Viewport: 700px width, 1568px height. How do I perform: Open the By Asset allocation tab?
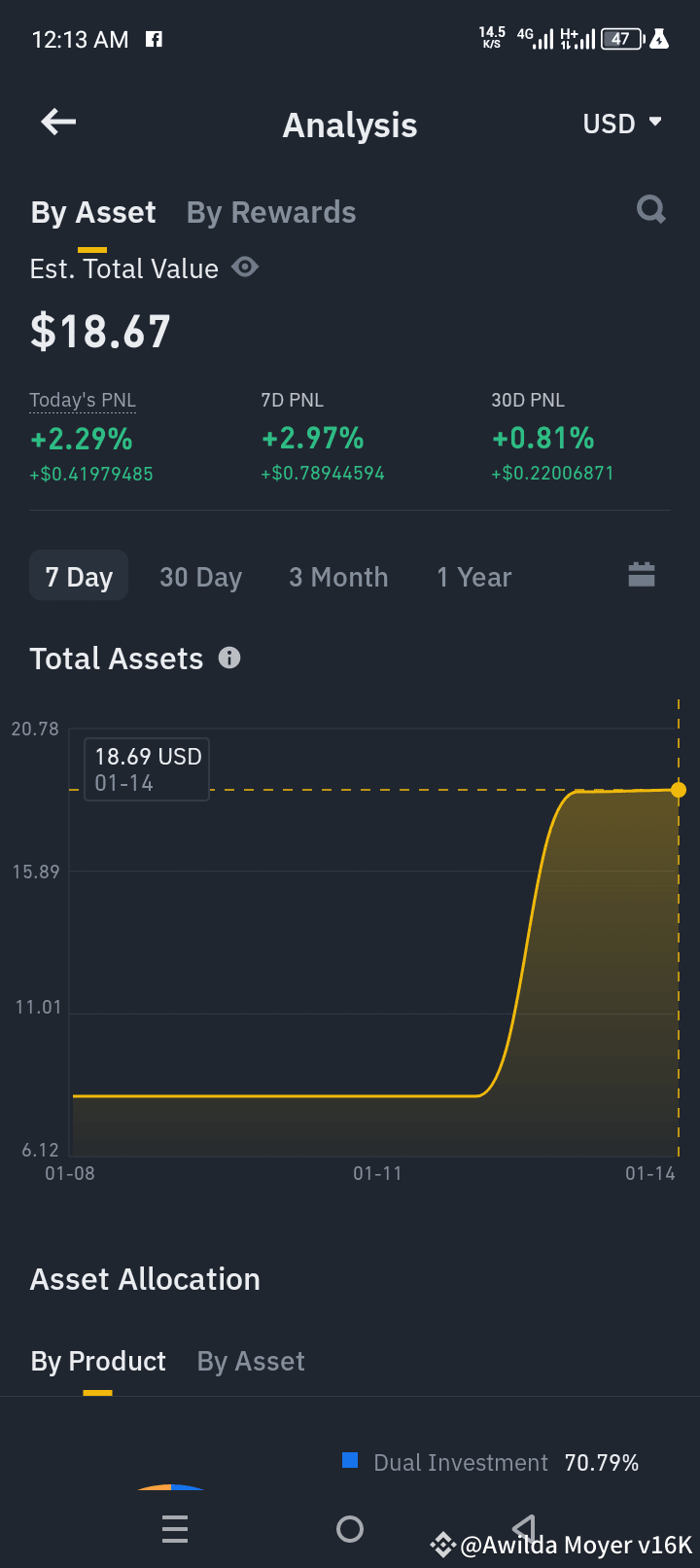(250, 1361)
